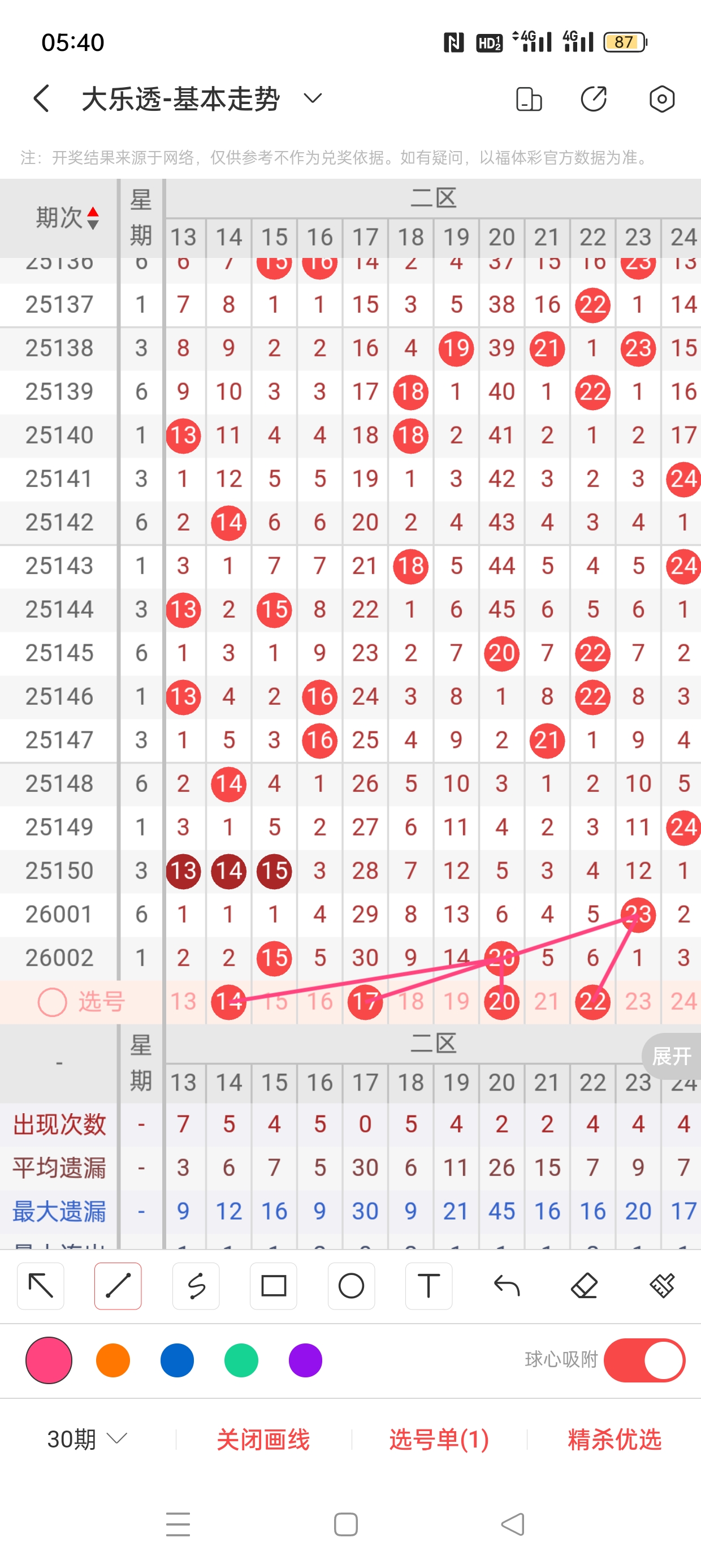
Task: Select the straight line drawing tool
Action: pos(118,1286)
